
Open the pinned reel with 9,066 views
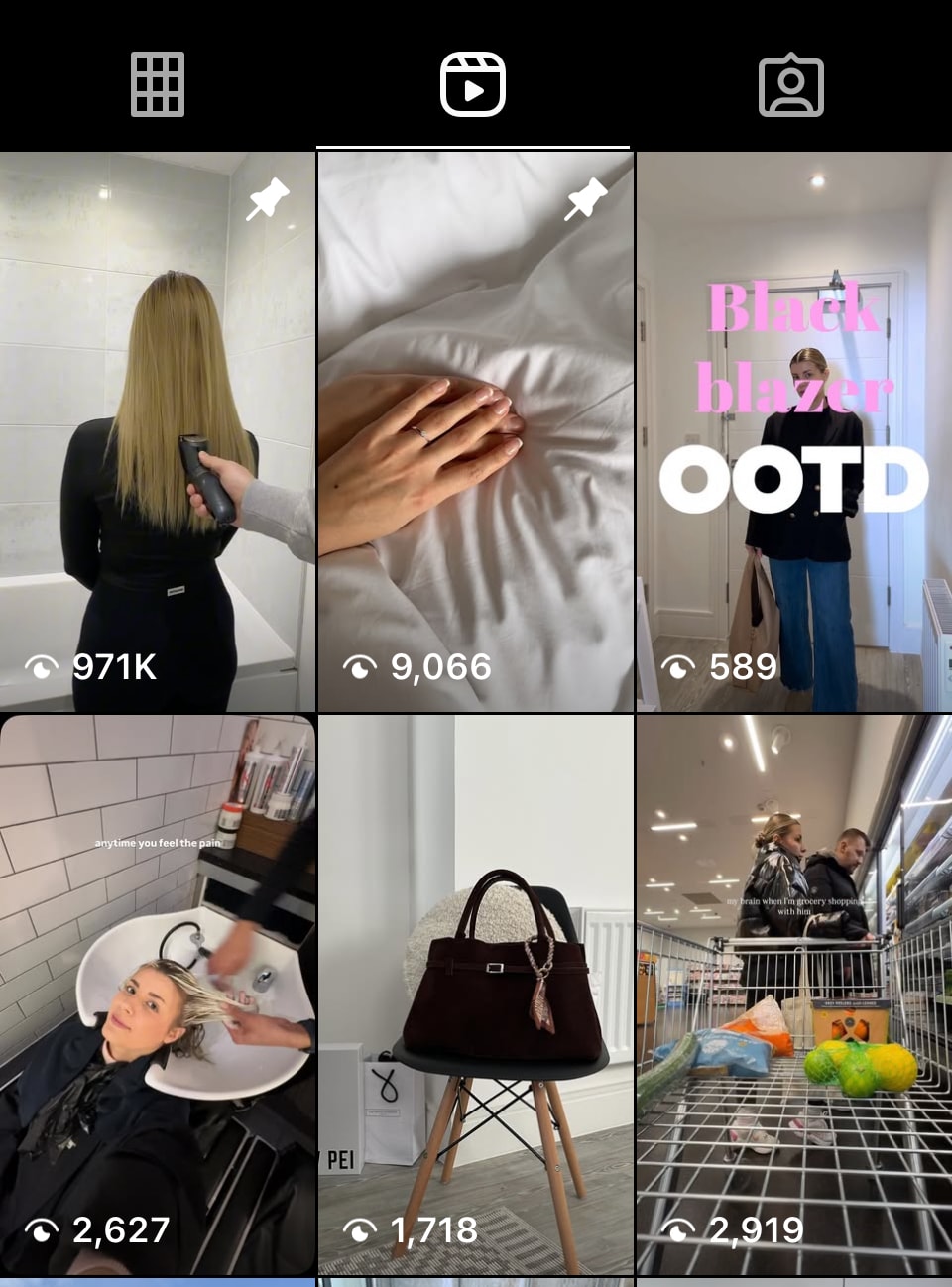[x=475, y=431]
